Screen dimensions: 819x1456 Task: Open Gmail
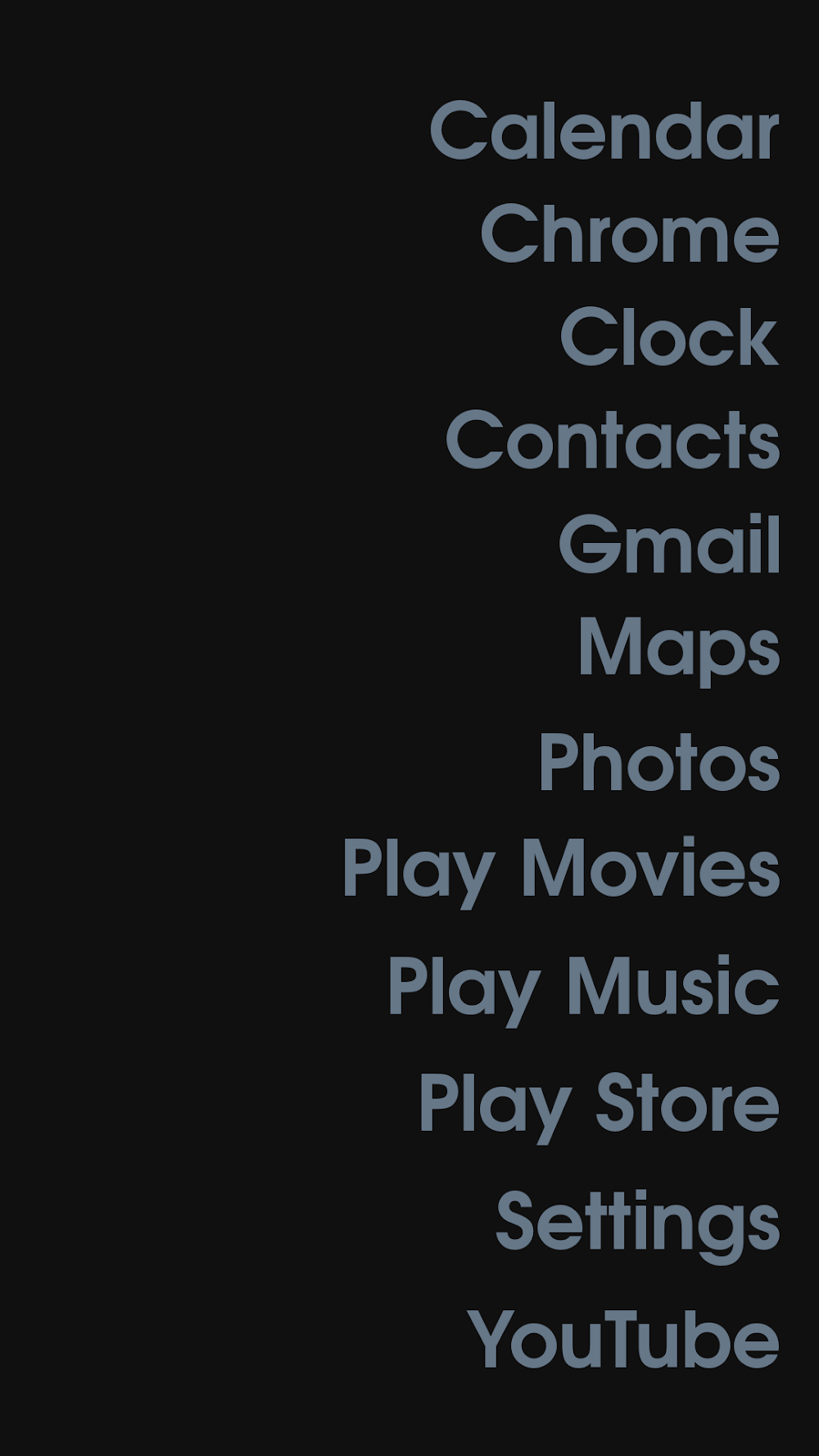pos(668,545)
